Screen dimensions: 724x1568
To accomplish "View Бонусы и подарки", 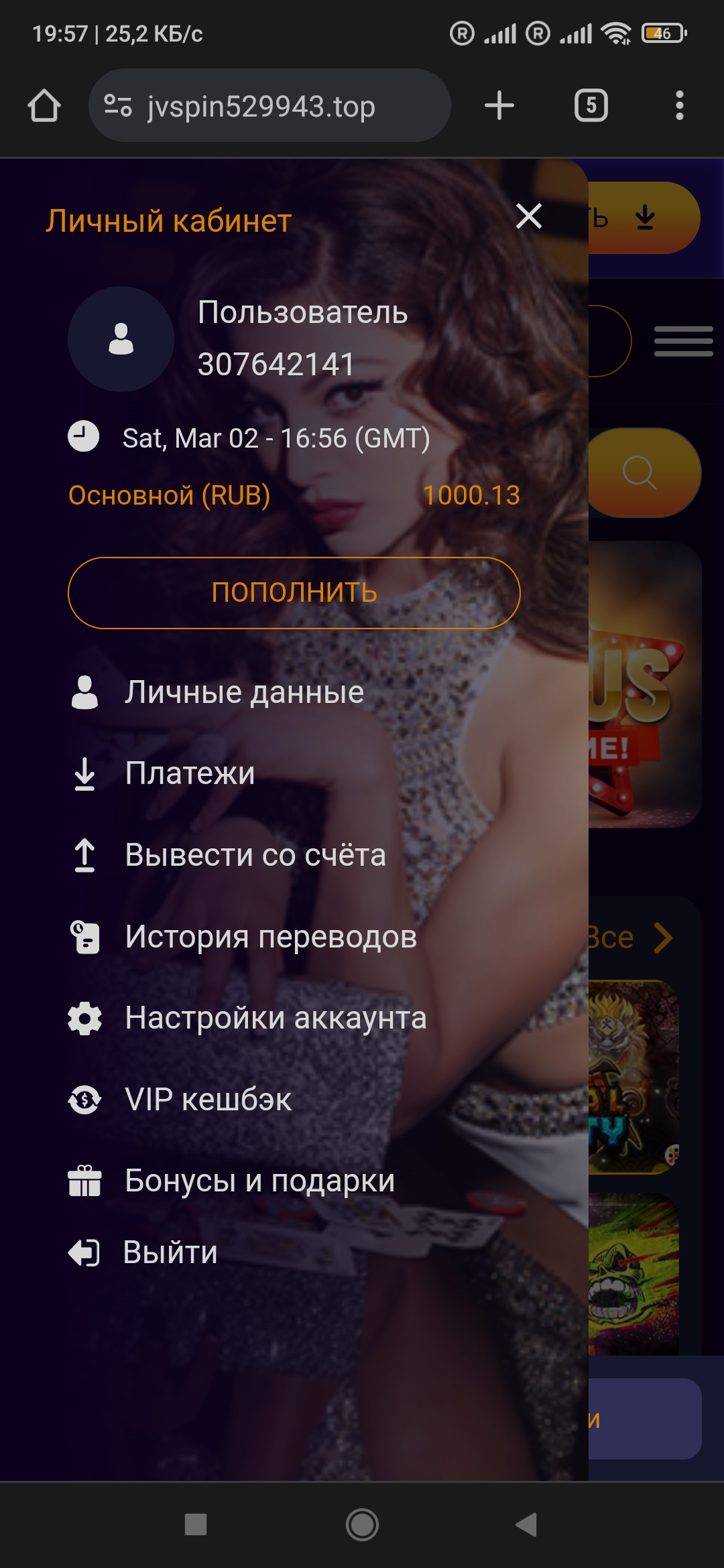I will click(259, 1181).
